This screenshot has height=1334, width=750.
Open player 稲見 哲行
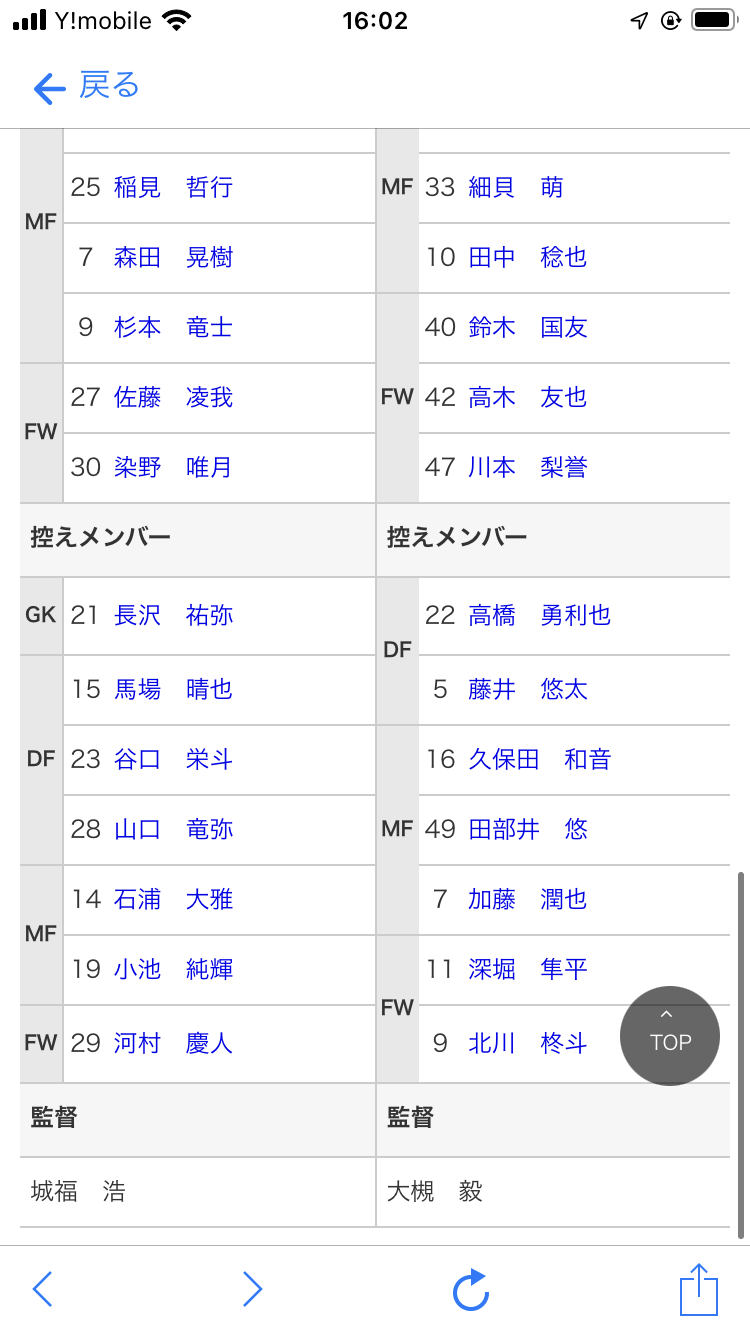(173, 187)
